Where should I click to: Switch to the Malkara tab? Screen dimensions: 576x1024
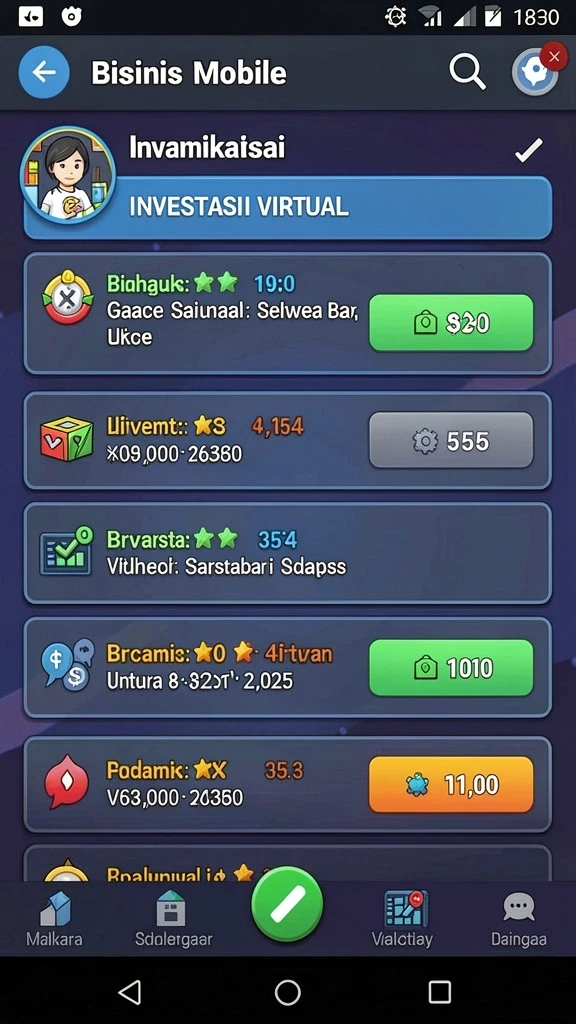pyautogui.click(x=54, y=919)
